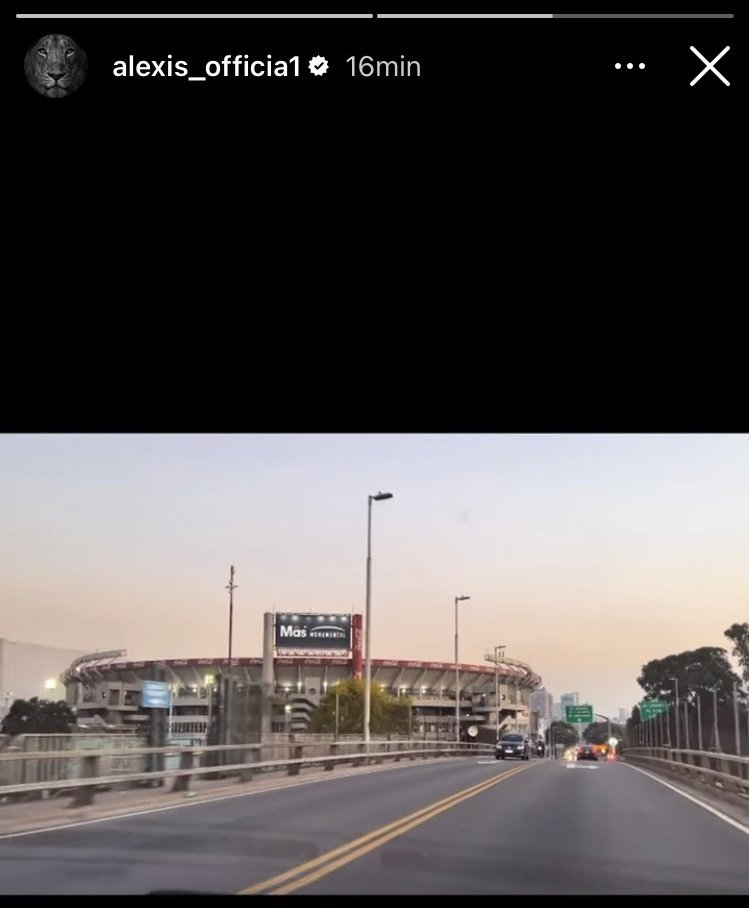
Task: Open the three-dot story options menu
Action: pos(630,66)
